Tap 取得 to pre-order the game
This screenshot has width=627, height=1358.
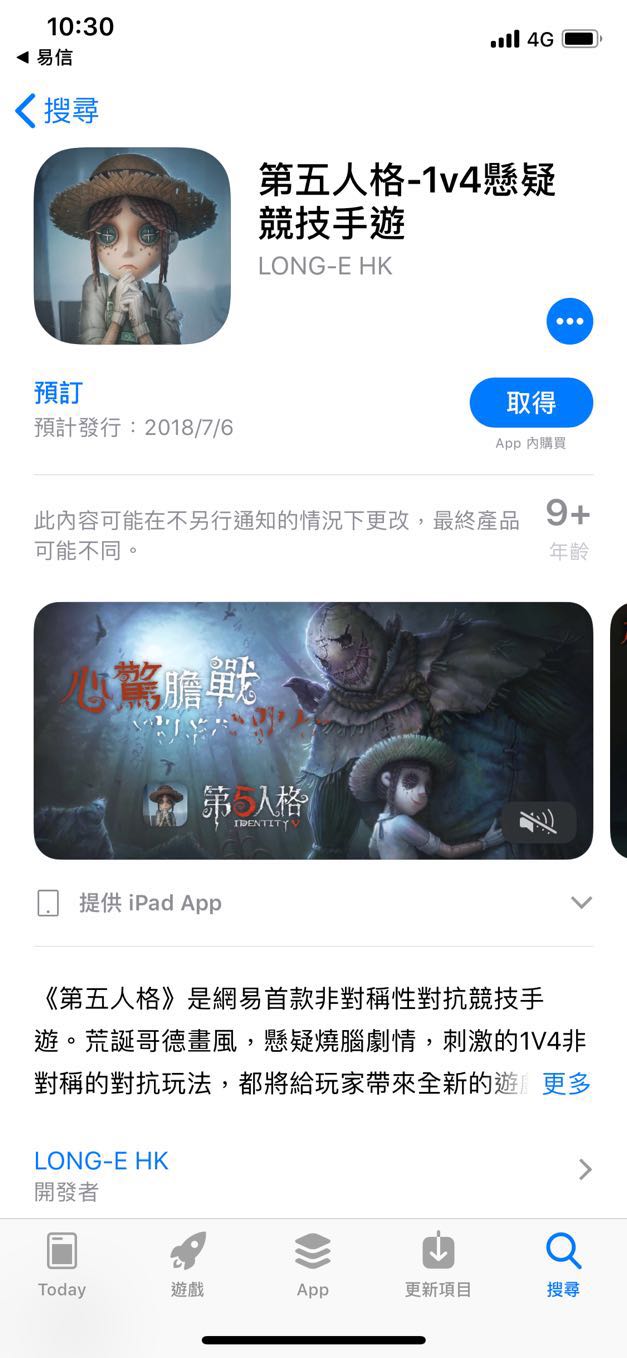[x=531, y=403]
